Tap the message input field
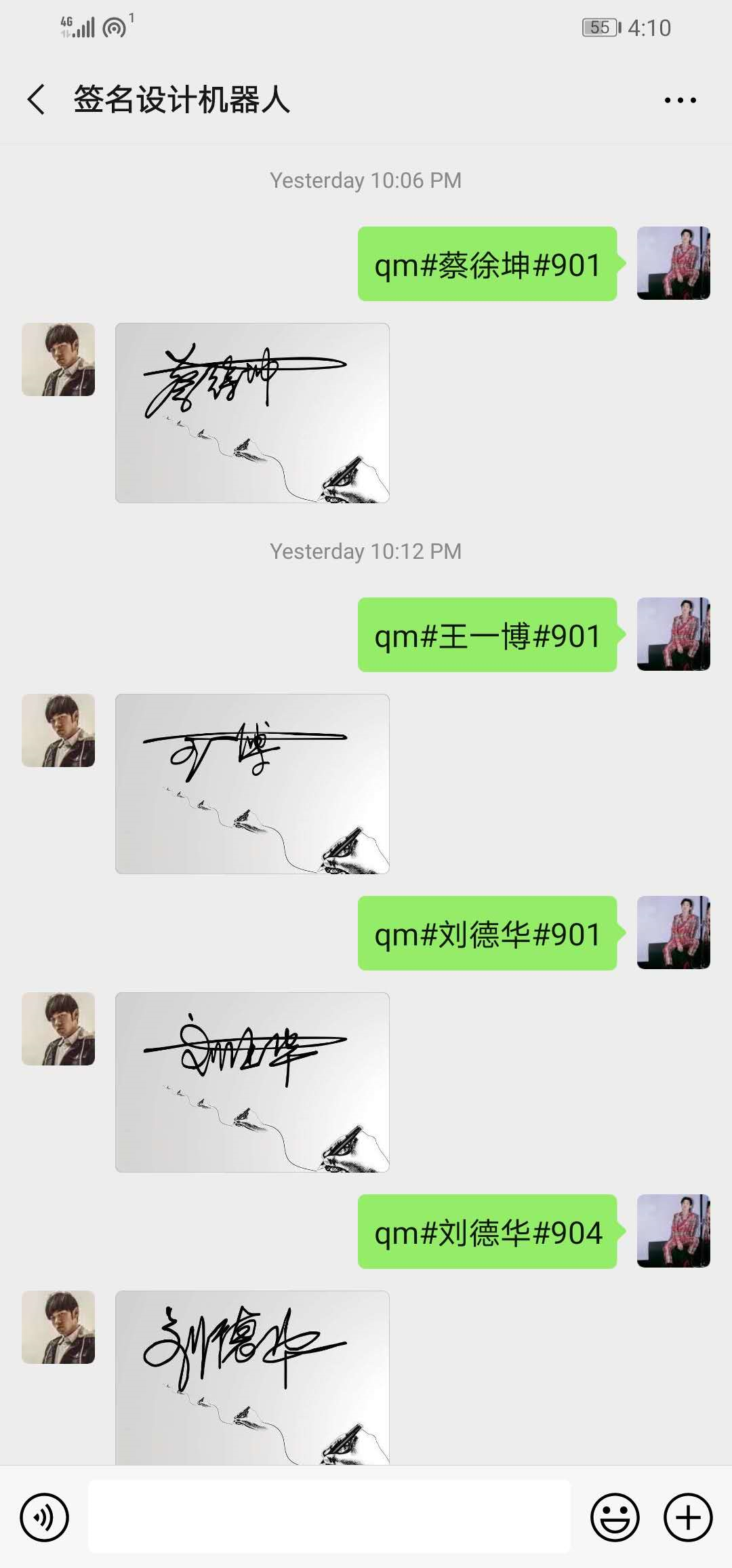The image size is (732, 1568). [x=332, y=1516]
